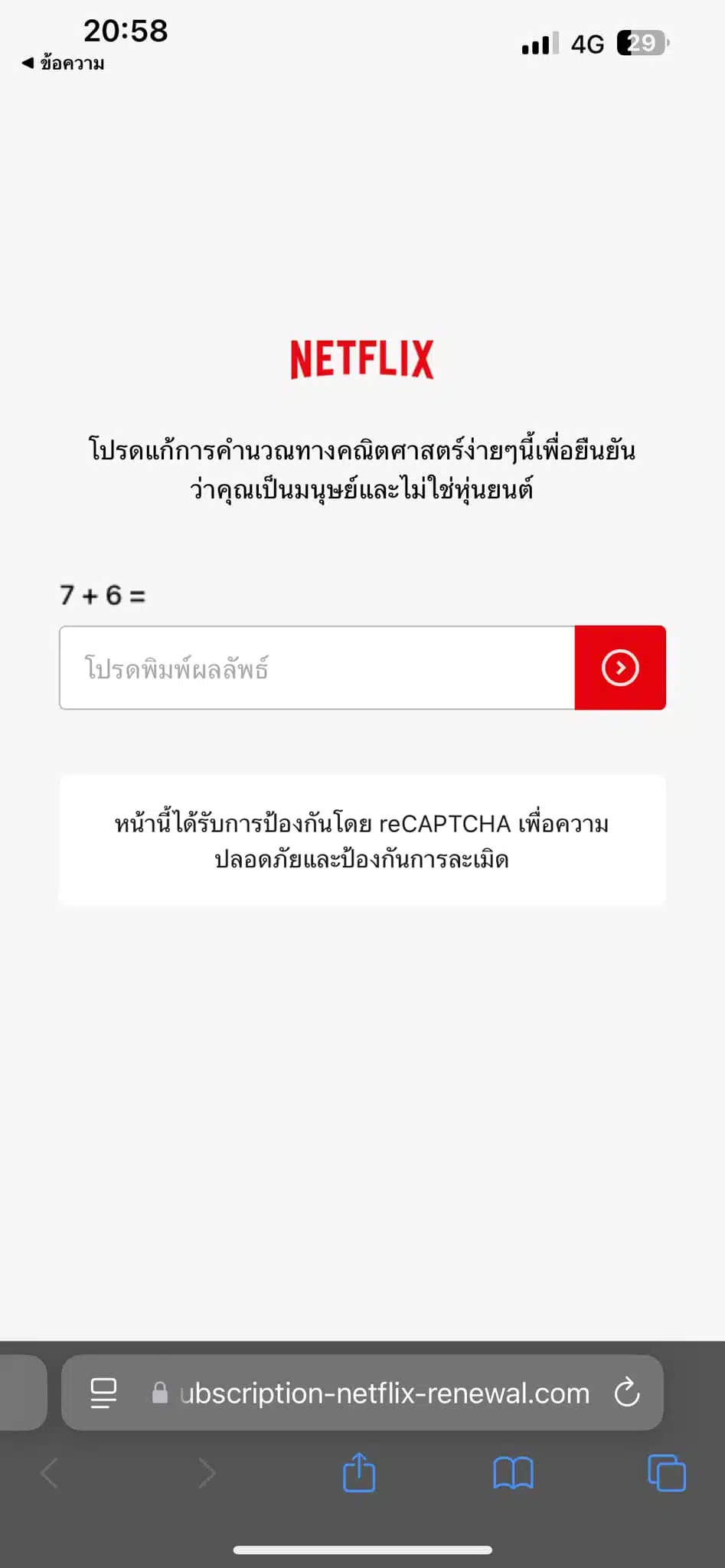725x1568 pixels.
Task: Tap the answer field for 7 + 6
Action: pos(317,668)
